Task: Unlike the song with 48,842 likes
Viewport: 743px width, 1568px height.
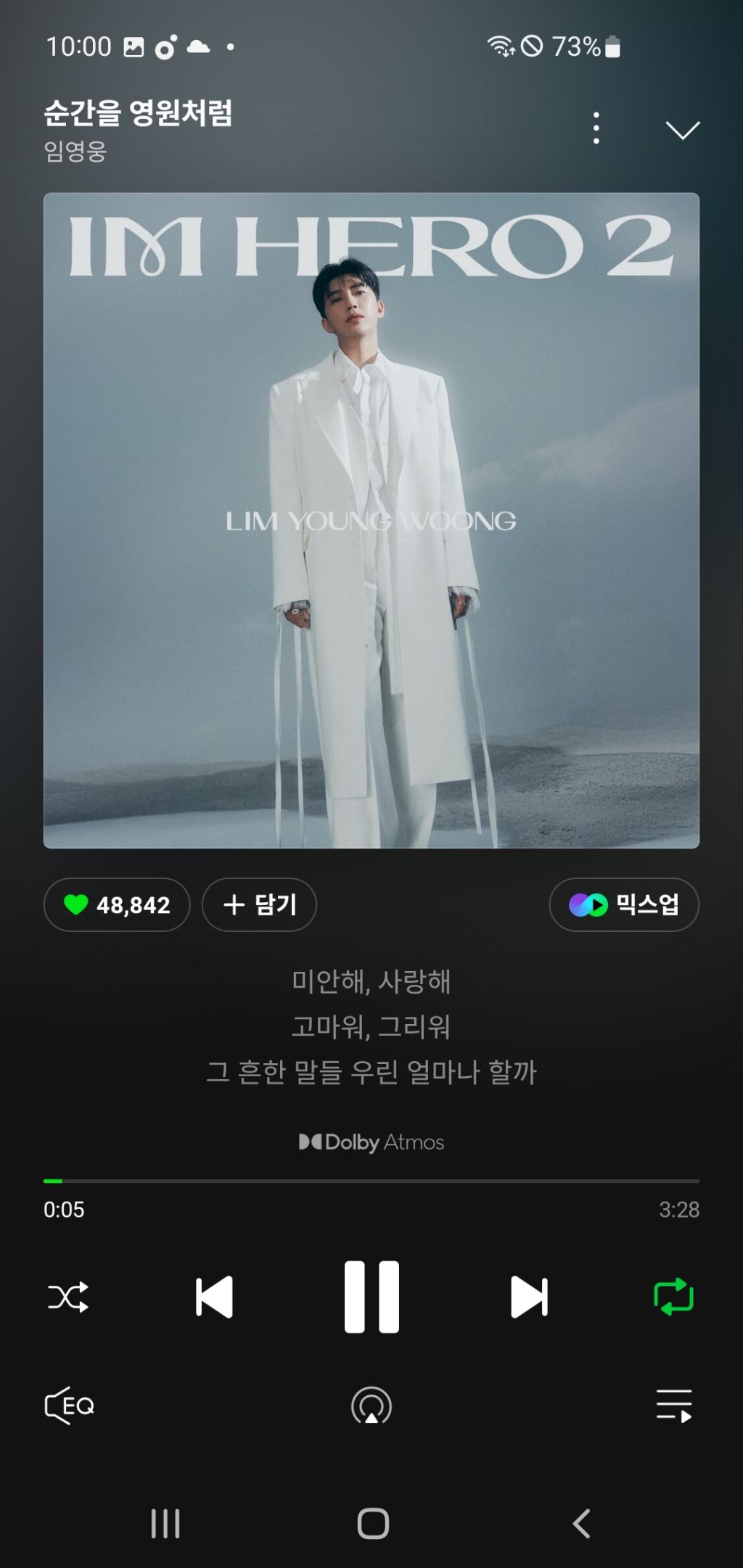Action: tap(117, 905)
